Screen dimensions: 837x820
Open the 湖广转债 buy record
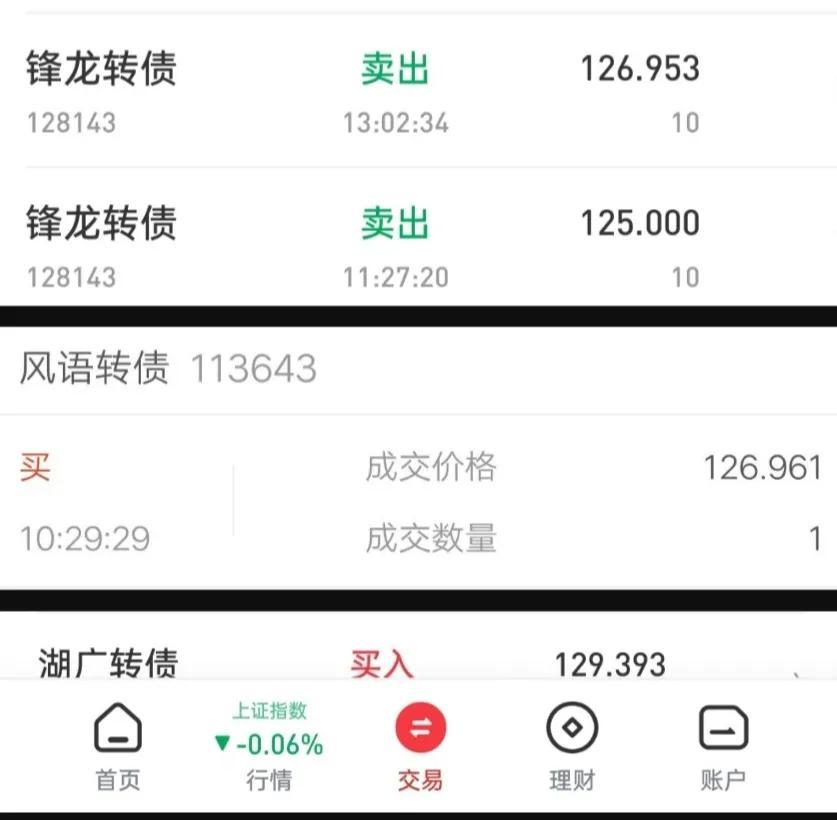(418, 663)
